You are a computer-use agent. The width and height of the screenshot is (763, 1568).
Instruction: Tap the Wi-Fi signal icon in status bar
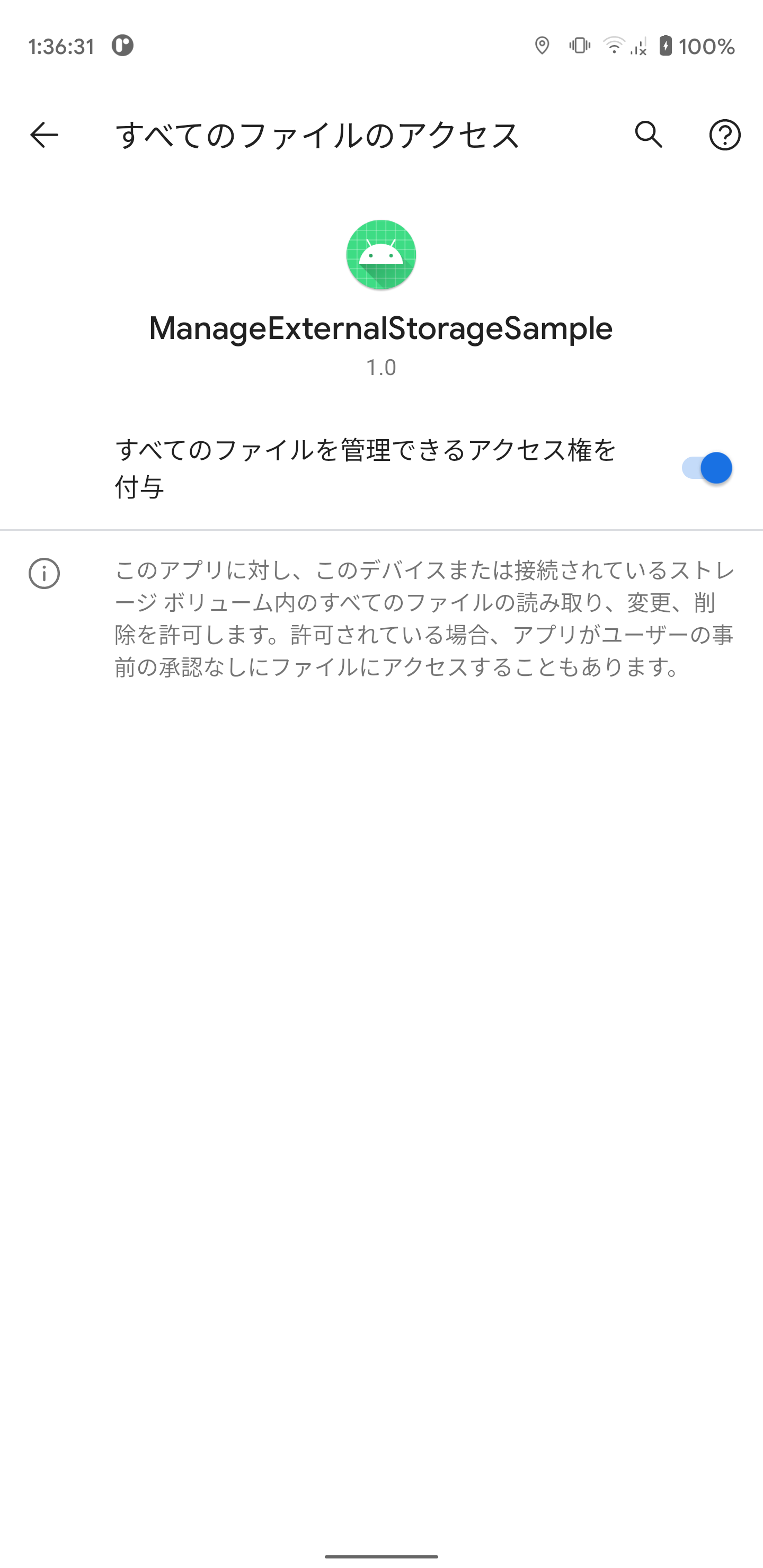click(x=612, y=45)
